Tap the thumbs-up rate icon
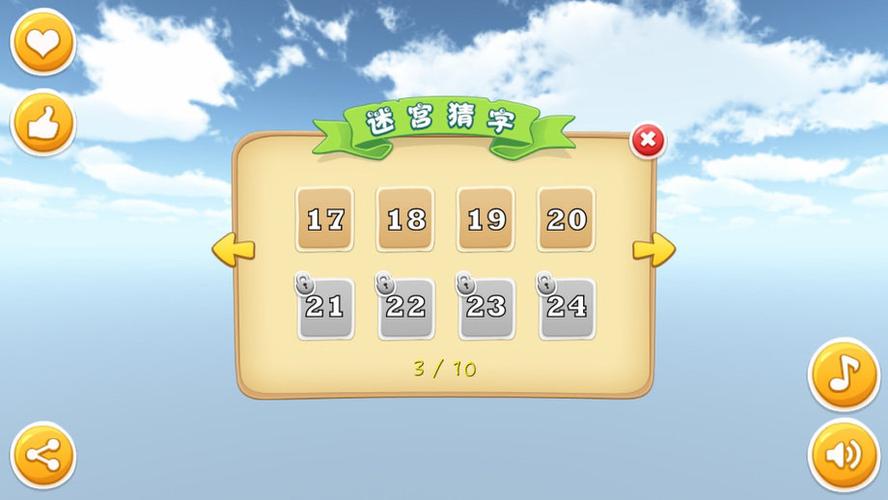This screenshot has width=888, height=500. click(43, 122)
